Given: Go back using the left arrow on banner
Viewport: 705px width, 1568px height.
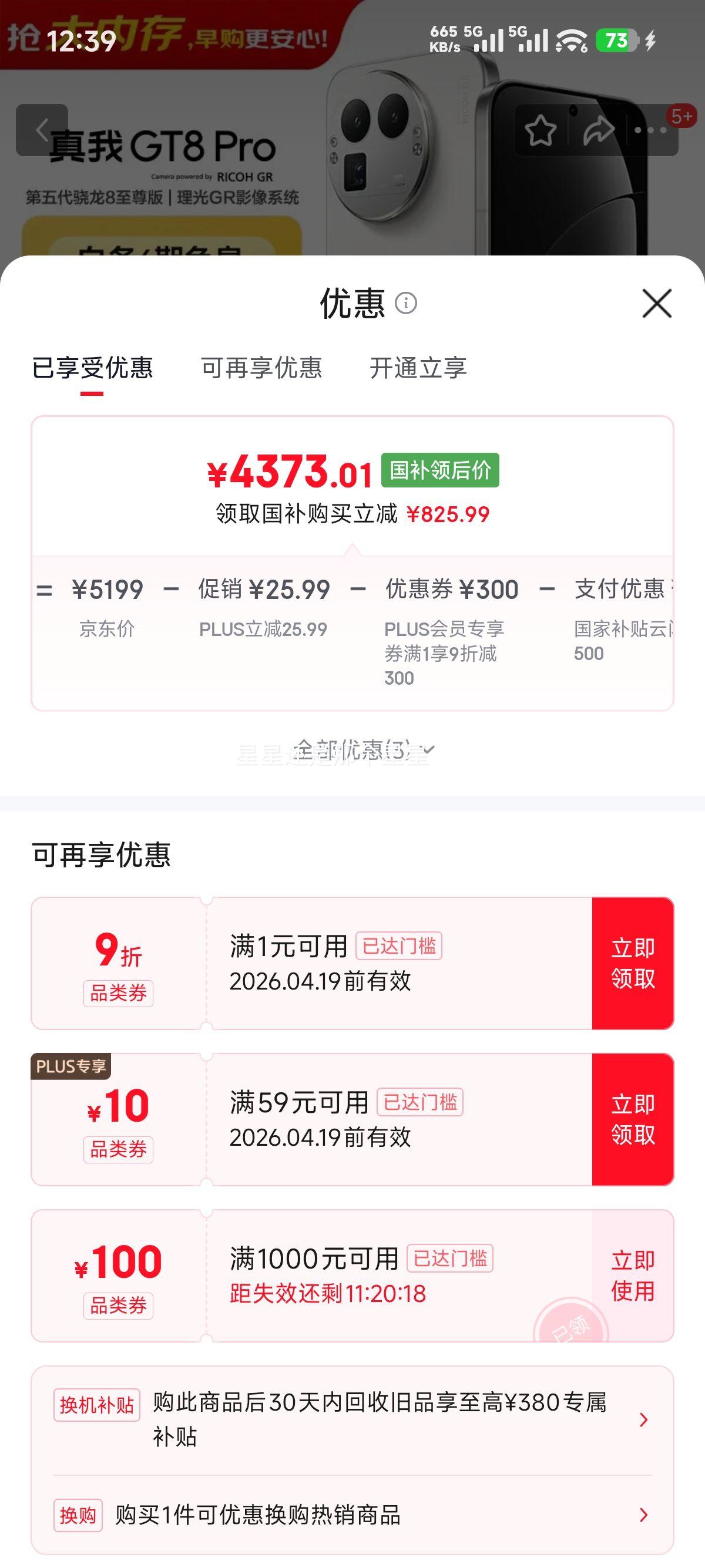Looking at the screenshot, I should point(41,129).
